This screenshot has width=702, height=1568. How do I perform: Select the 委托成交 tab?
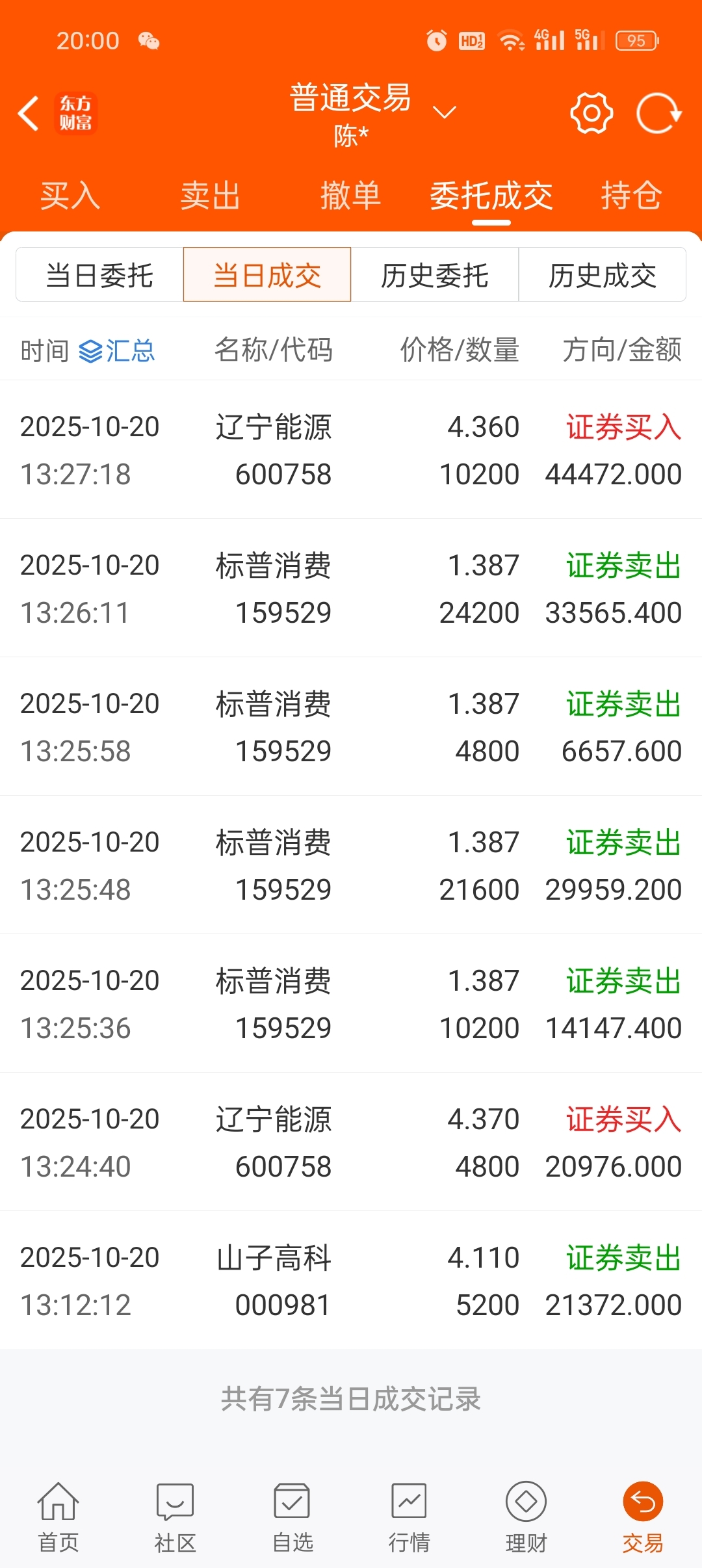(491, 196)
